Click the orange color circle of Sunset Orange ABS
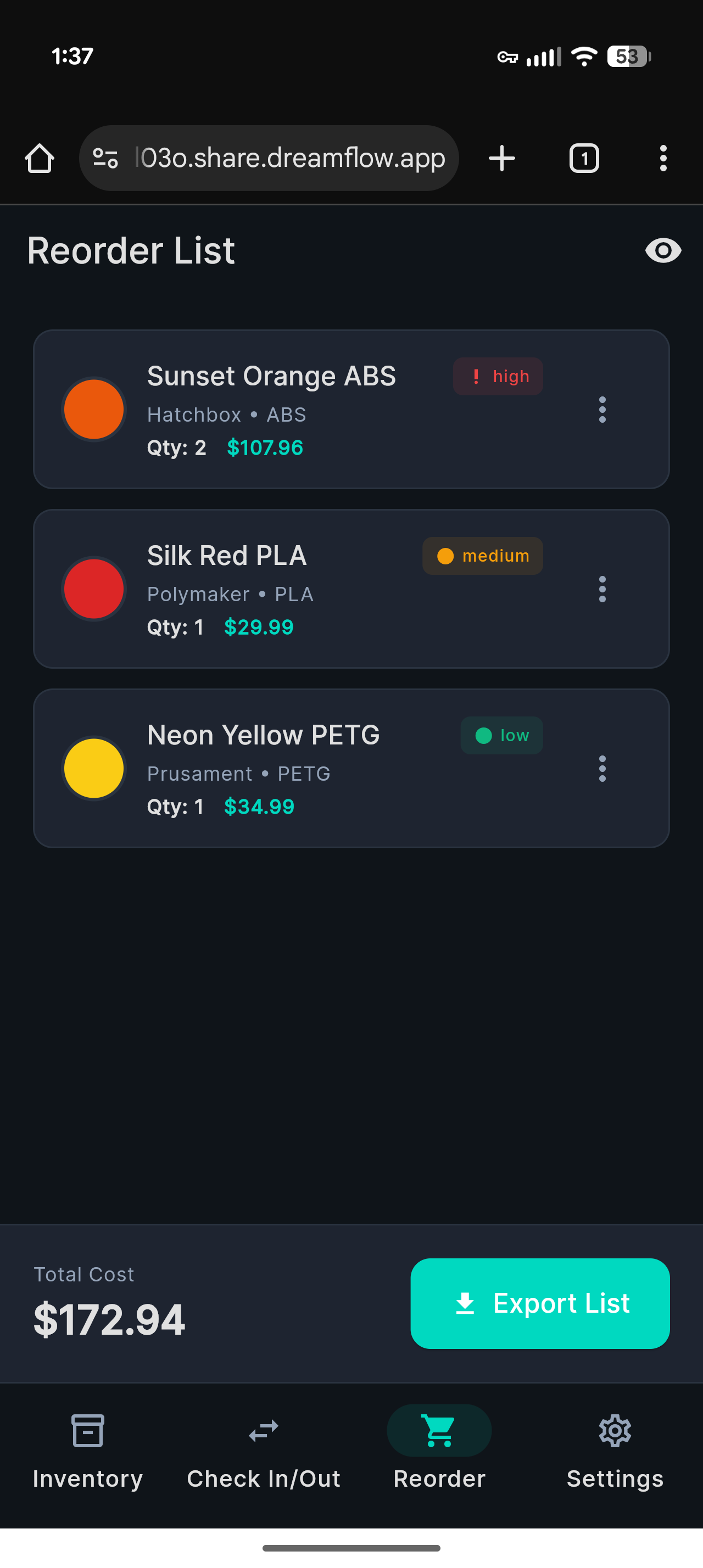Viewport: 703px width, 1568px height. coord(94,409)
